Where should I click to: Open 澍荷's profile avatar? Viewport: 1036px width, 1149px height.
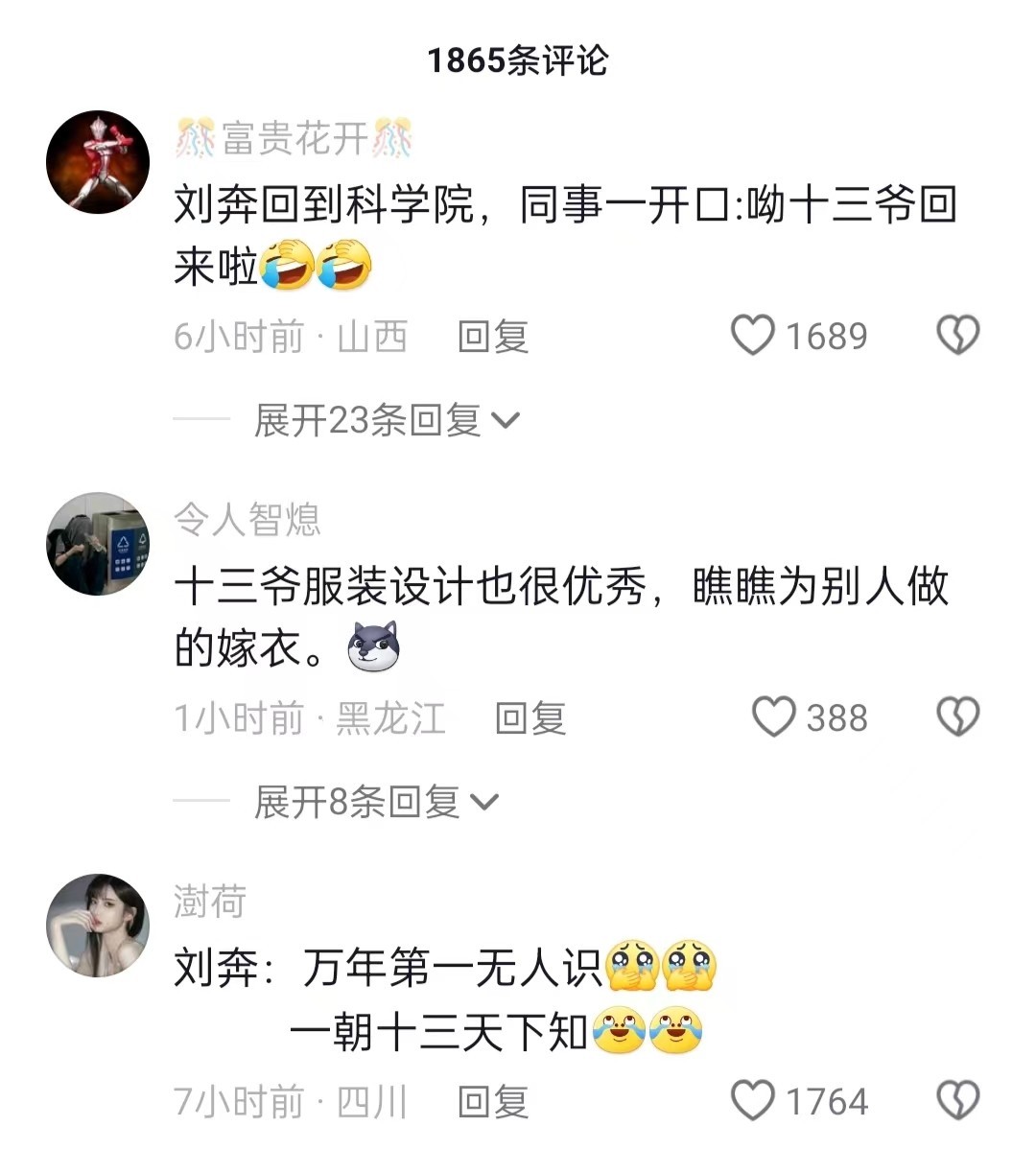coord(98,926)
